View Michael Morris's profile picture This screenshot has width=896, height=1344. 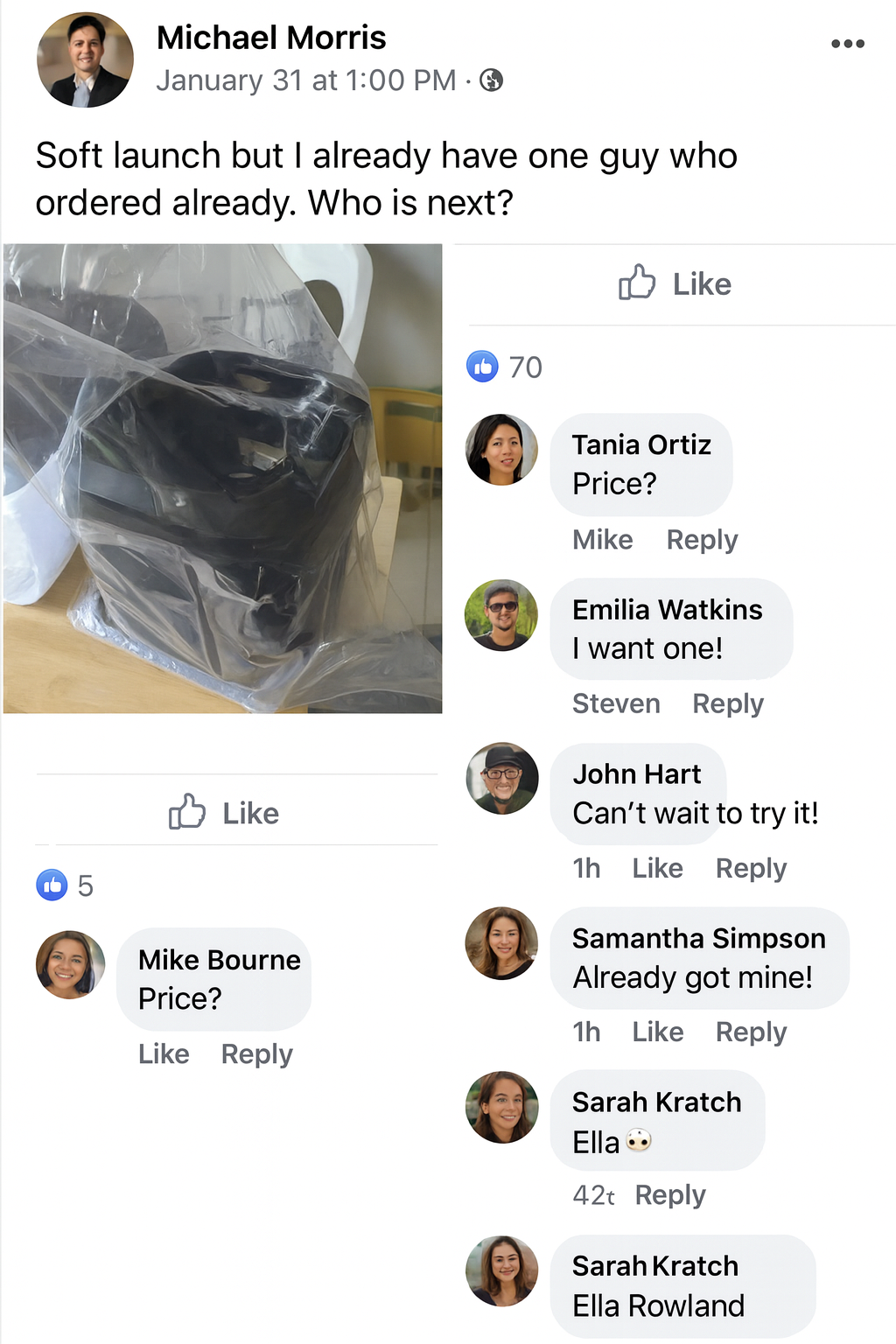[85, 59]
